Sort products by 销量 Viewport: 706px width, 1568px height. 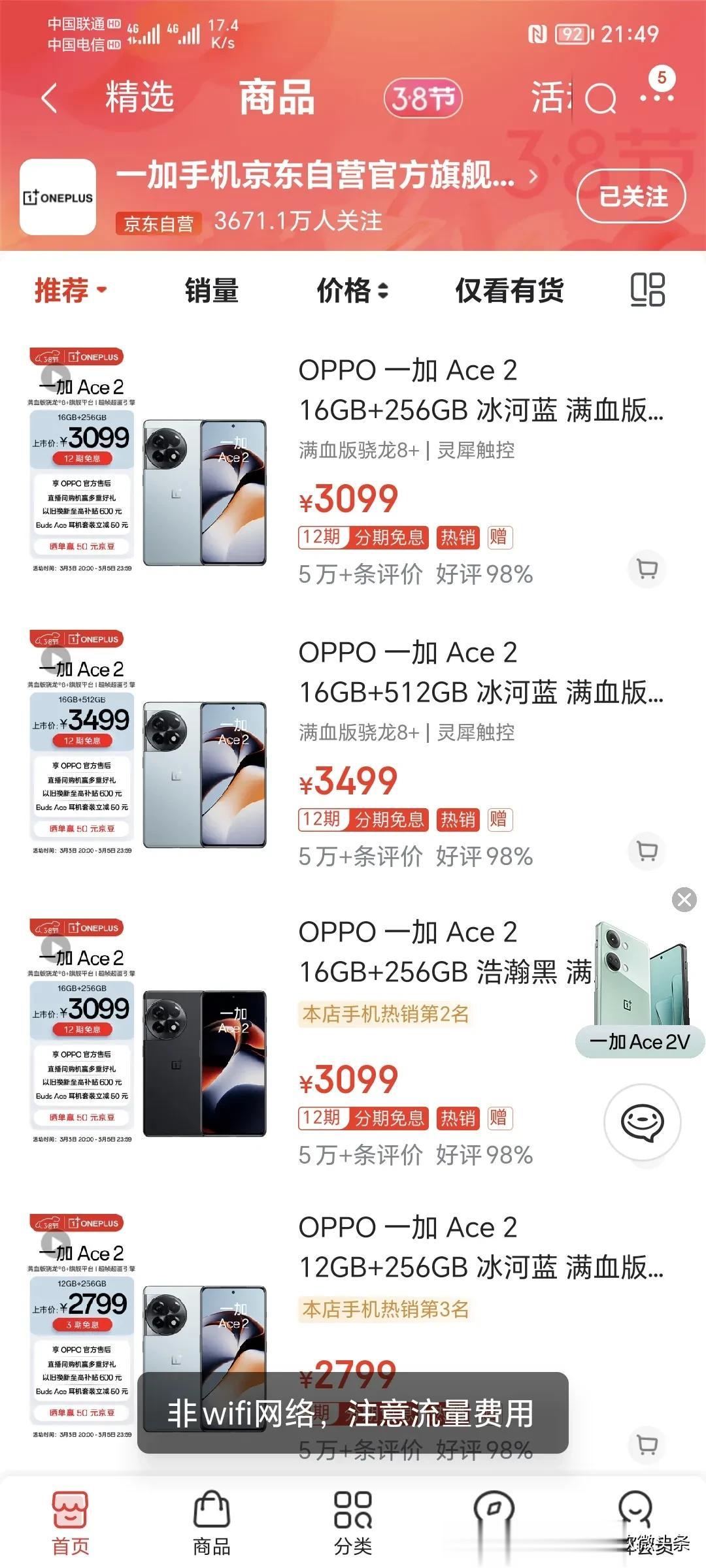click(211, 290)
